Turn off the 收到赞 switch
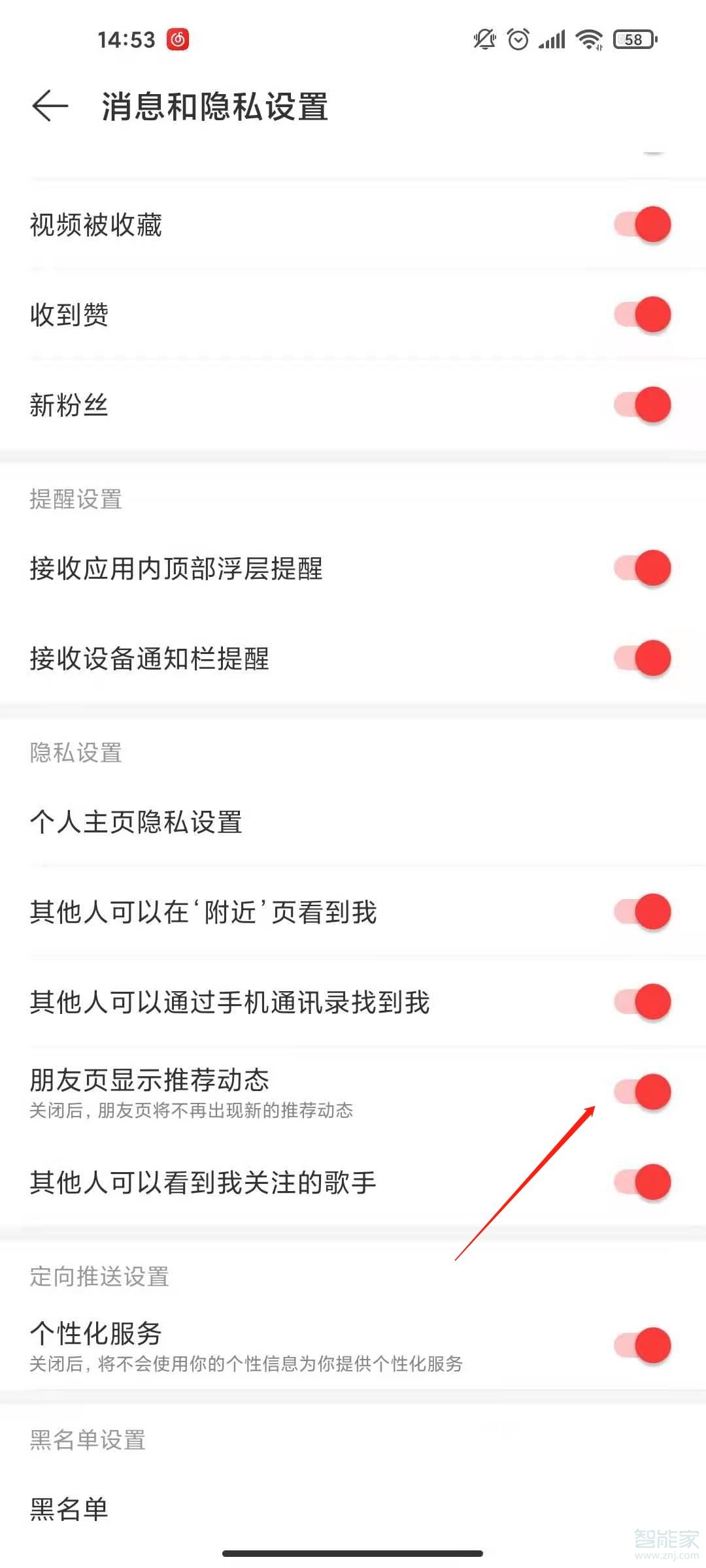 [x=641, y=314]
